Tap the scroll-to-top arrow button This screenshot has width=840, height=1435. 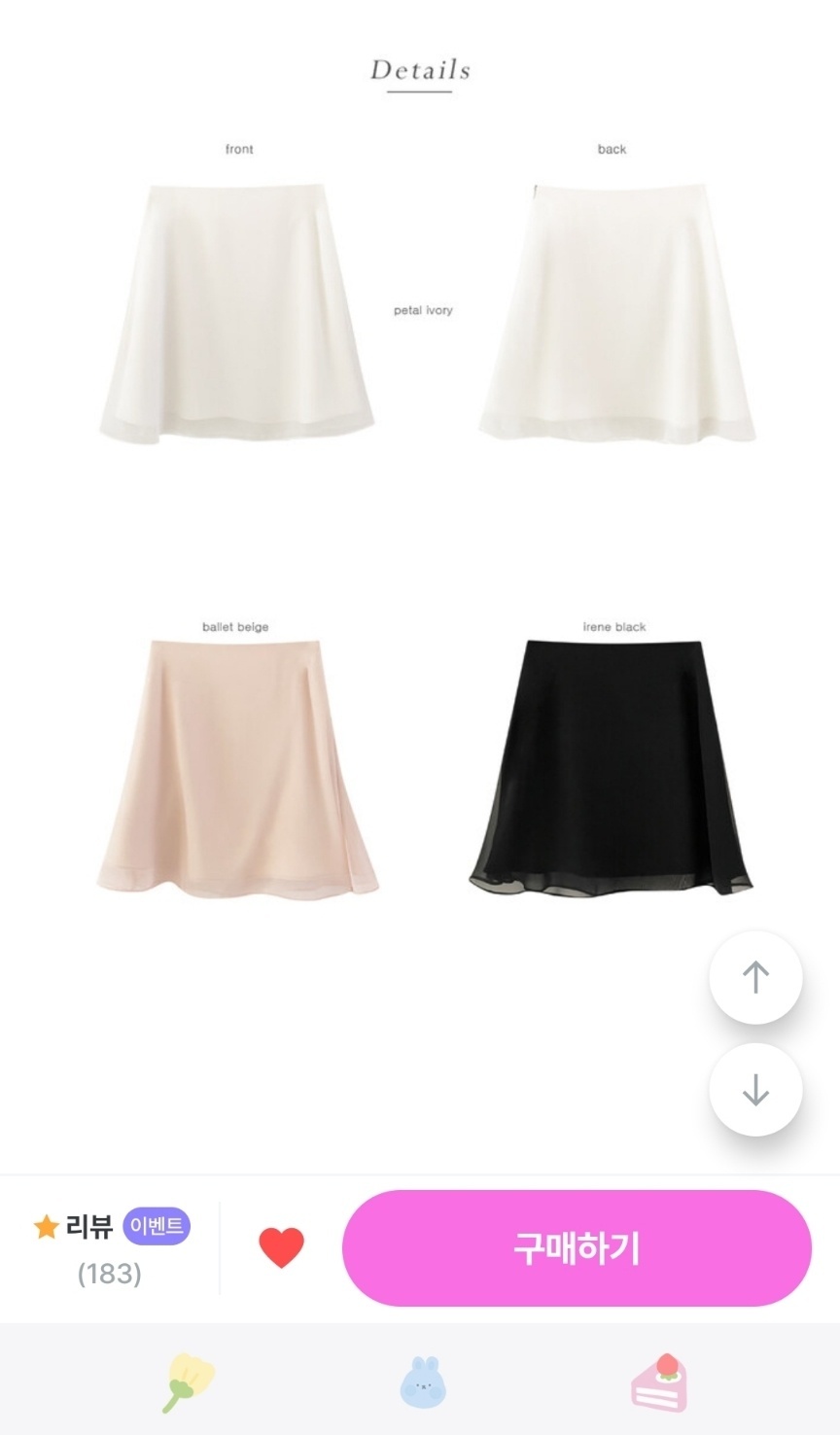point(755,977)
